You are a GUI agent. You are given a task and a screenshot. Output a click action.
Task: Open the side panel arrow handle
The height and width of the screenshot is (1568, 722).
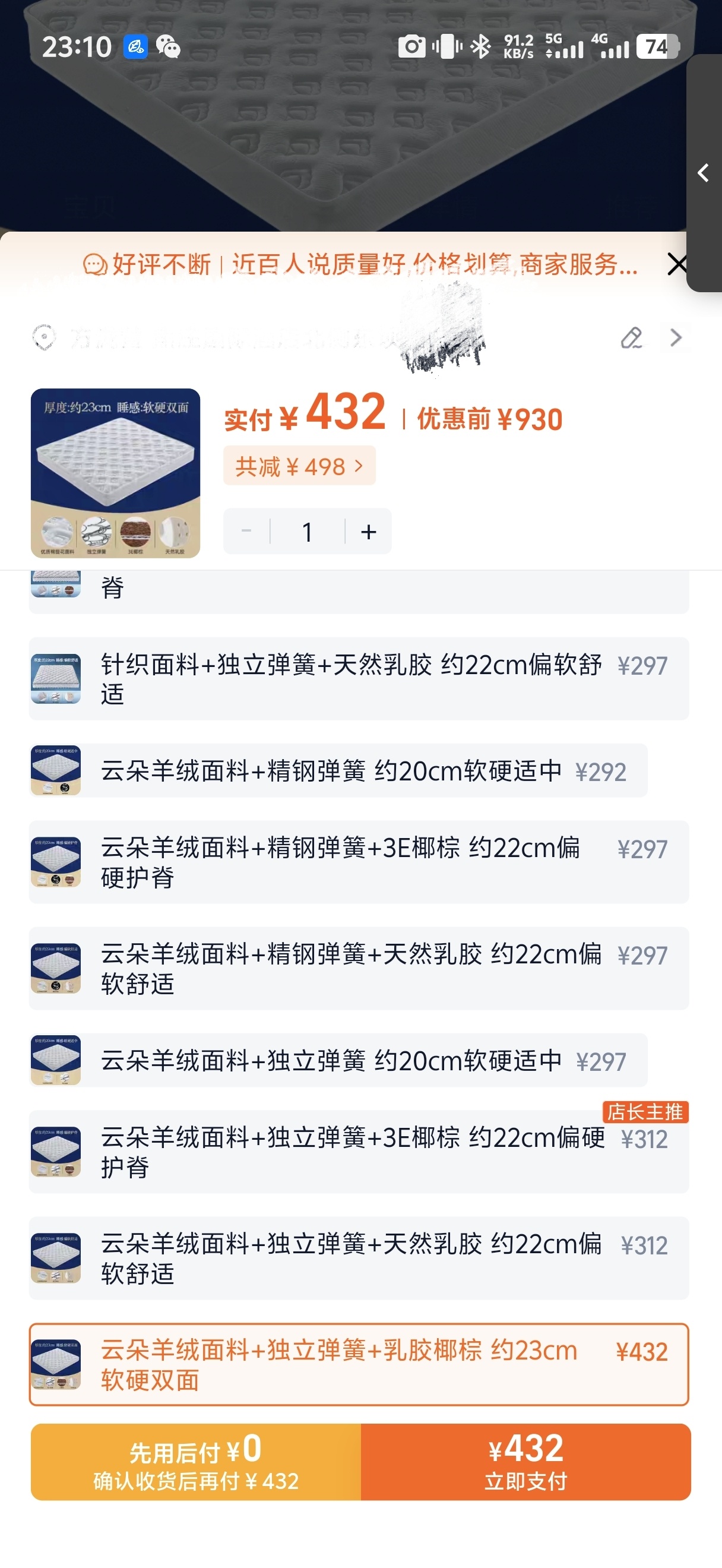click(704, 173)
